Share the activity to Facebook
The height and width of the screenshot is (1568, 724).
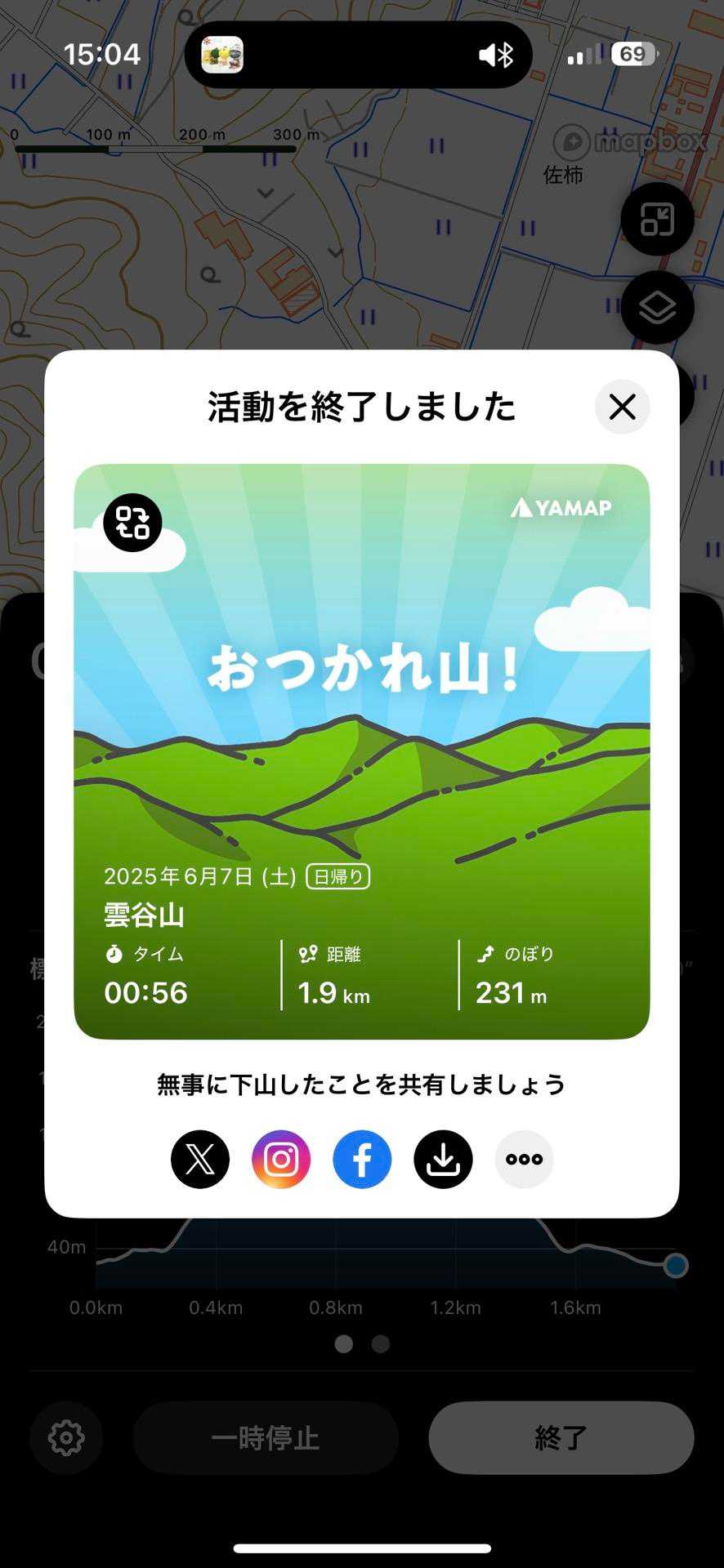(x=362, y=1159)
